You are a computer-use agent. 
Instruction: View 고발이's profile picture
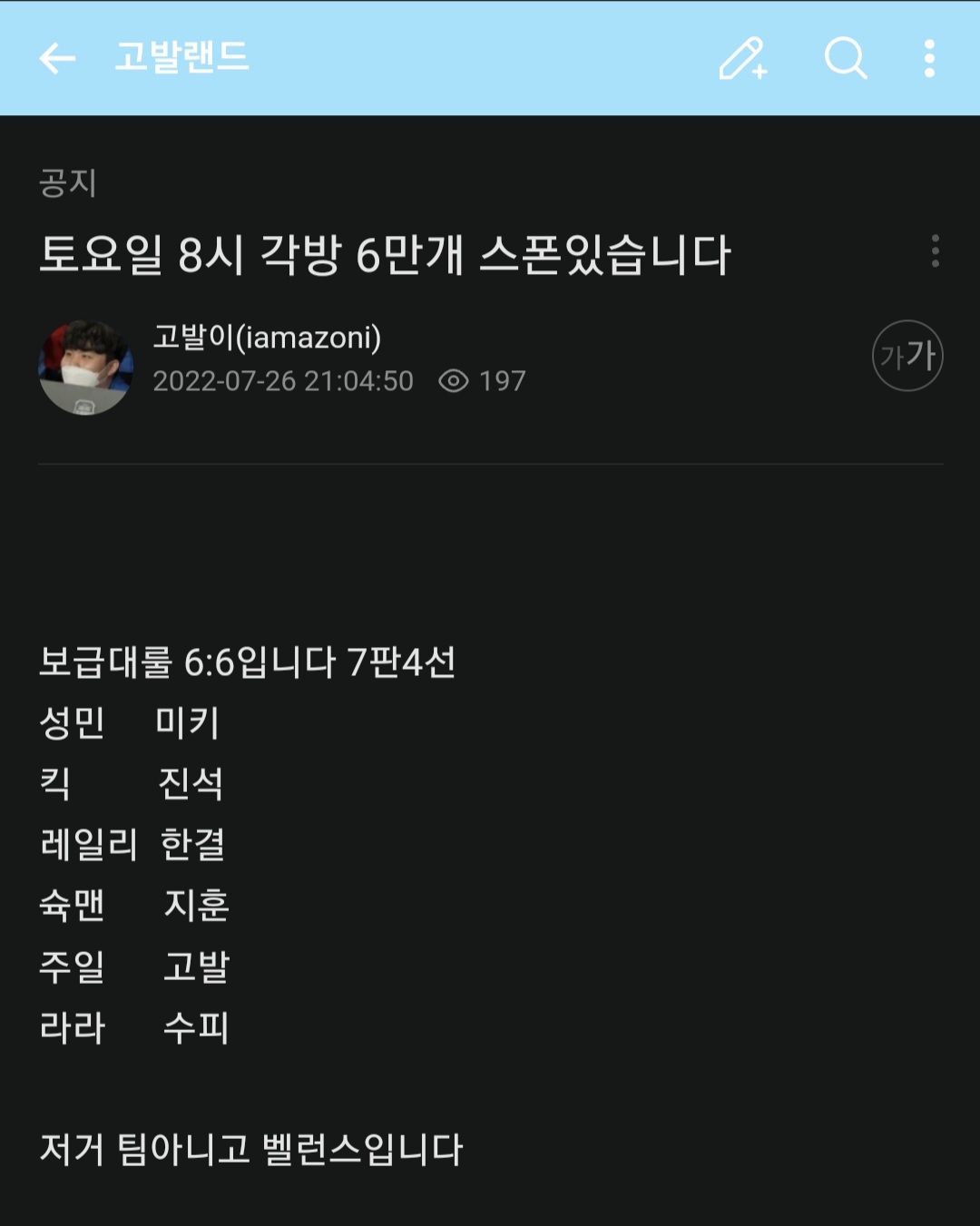(85, 367)
